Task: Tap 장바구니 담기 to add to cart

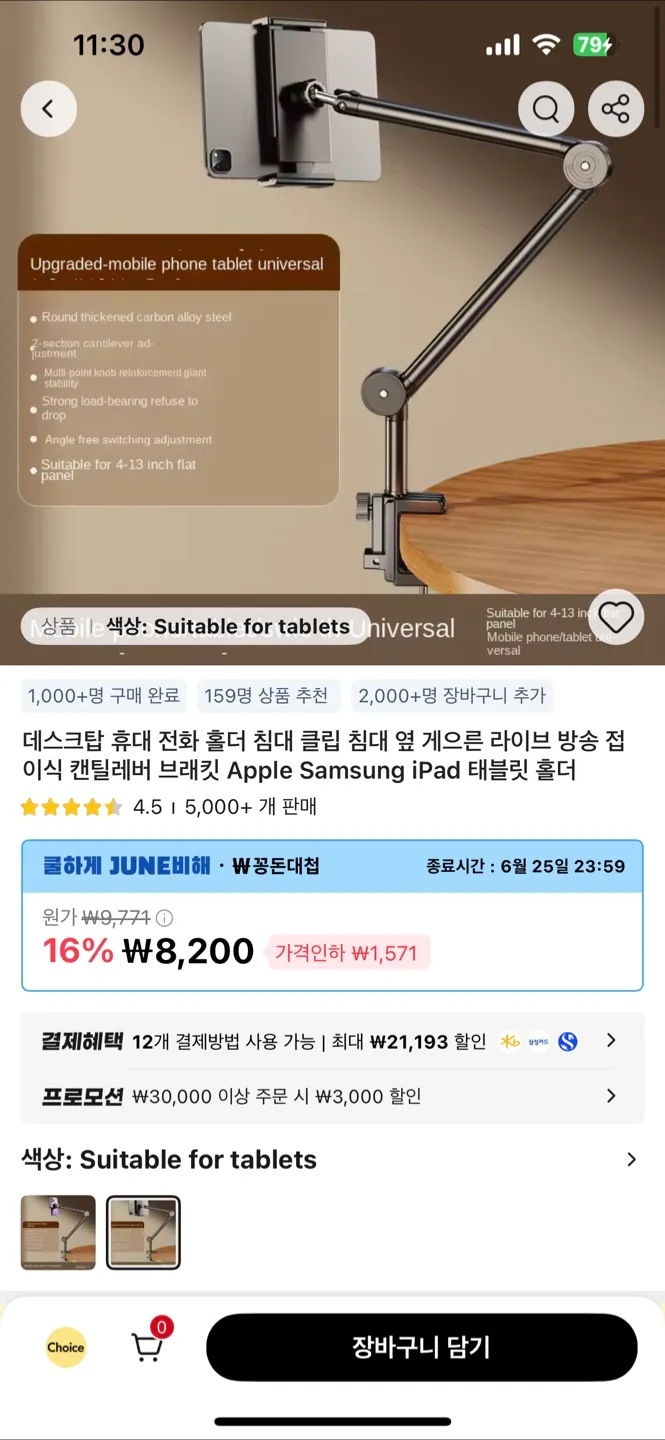Action: [421, 1347]
